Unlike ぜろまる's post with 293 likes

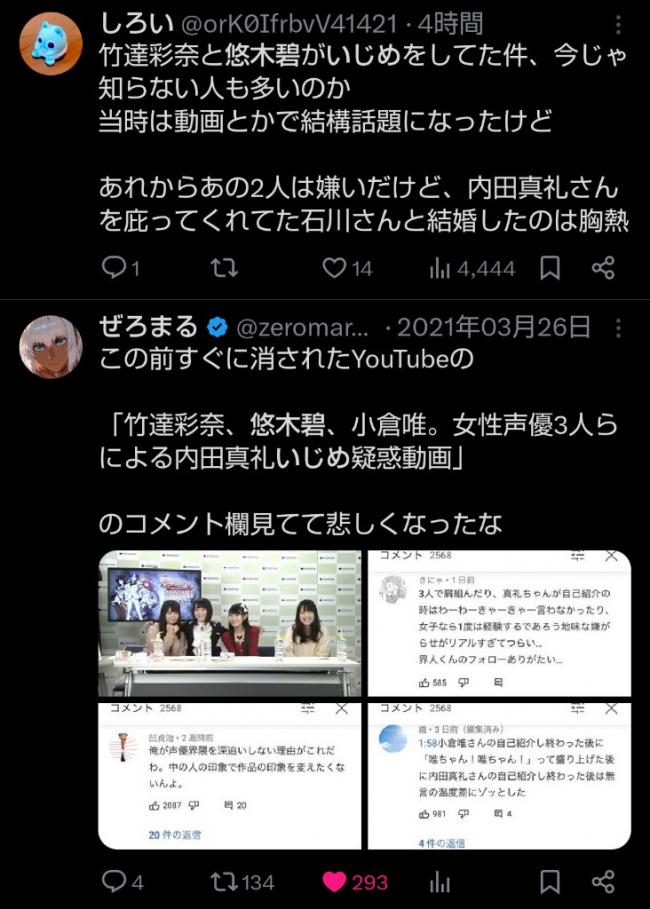[x=336, y=882]
